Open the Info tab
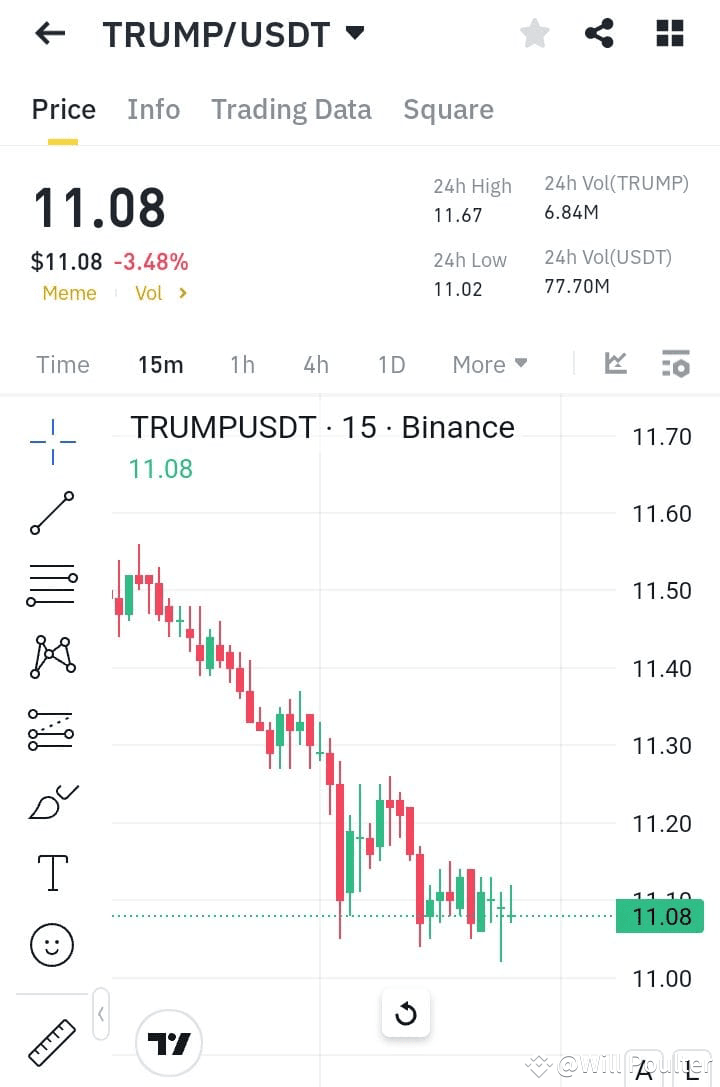Screen dimensions: 720x1087 click(x=153, y=109)
